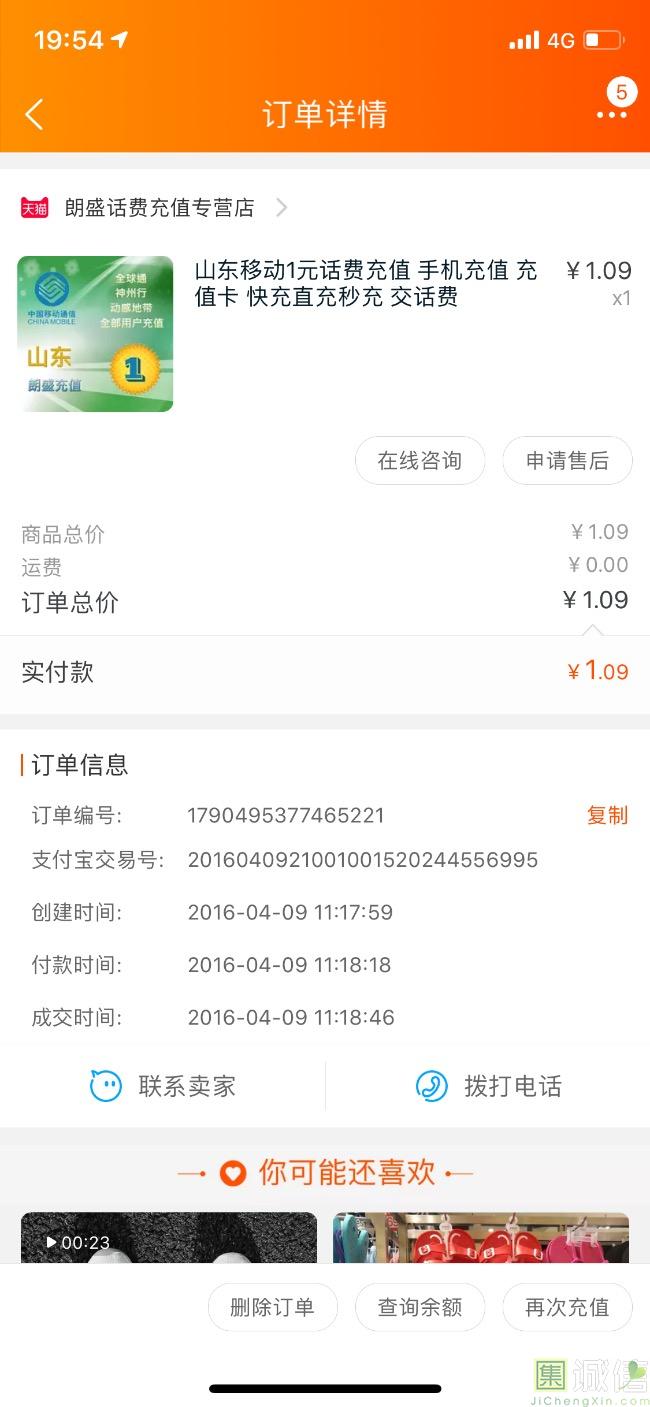Tap 申请售后 to request after-sales
Screen dimensions: 650x1407
(567, 461)
